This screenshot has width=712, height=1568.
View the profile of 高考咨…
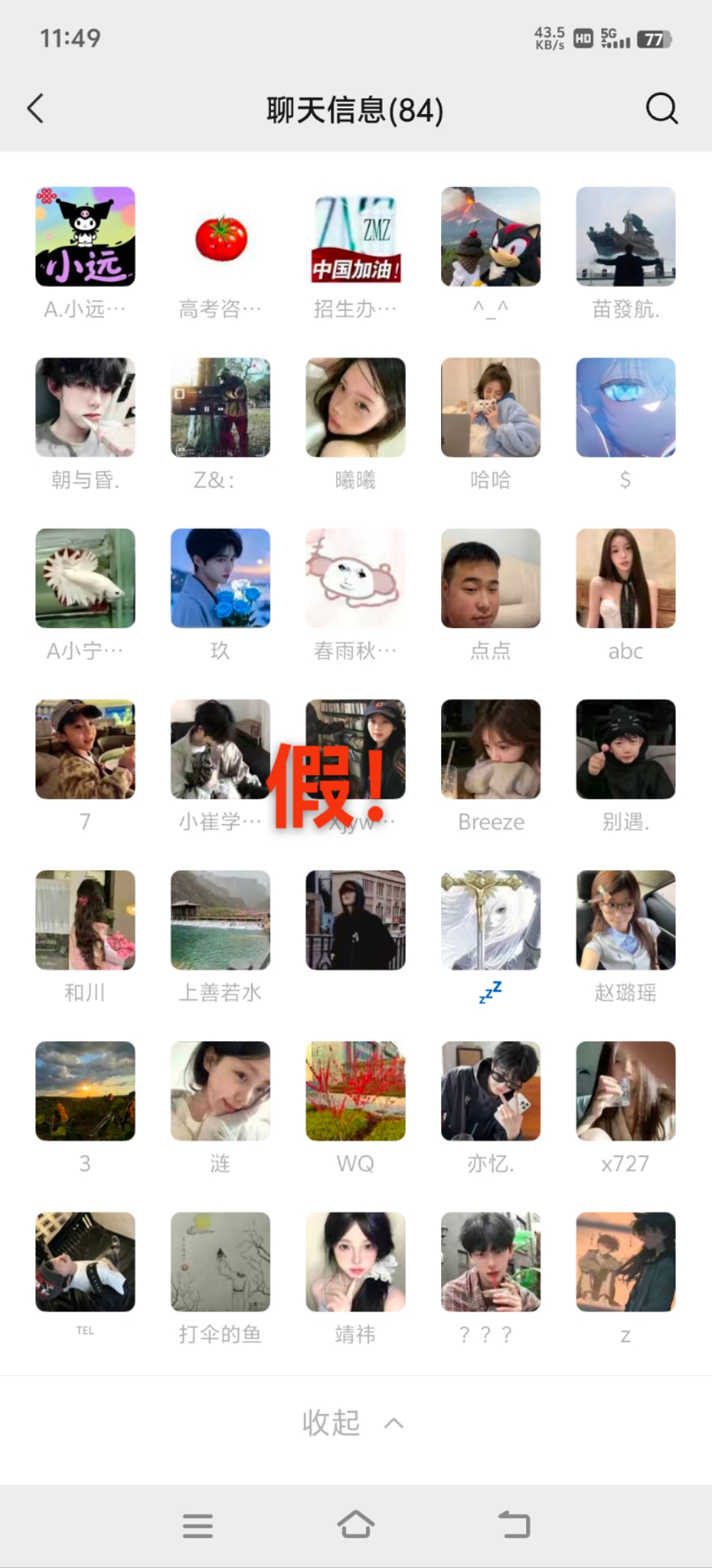click(220, 237)
